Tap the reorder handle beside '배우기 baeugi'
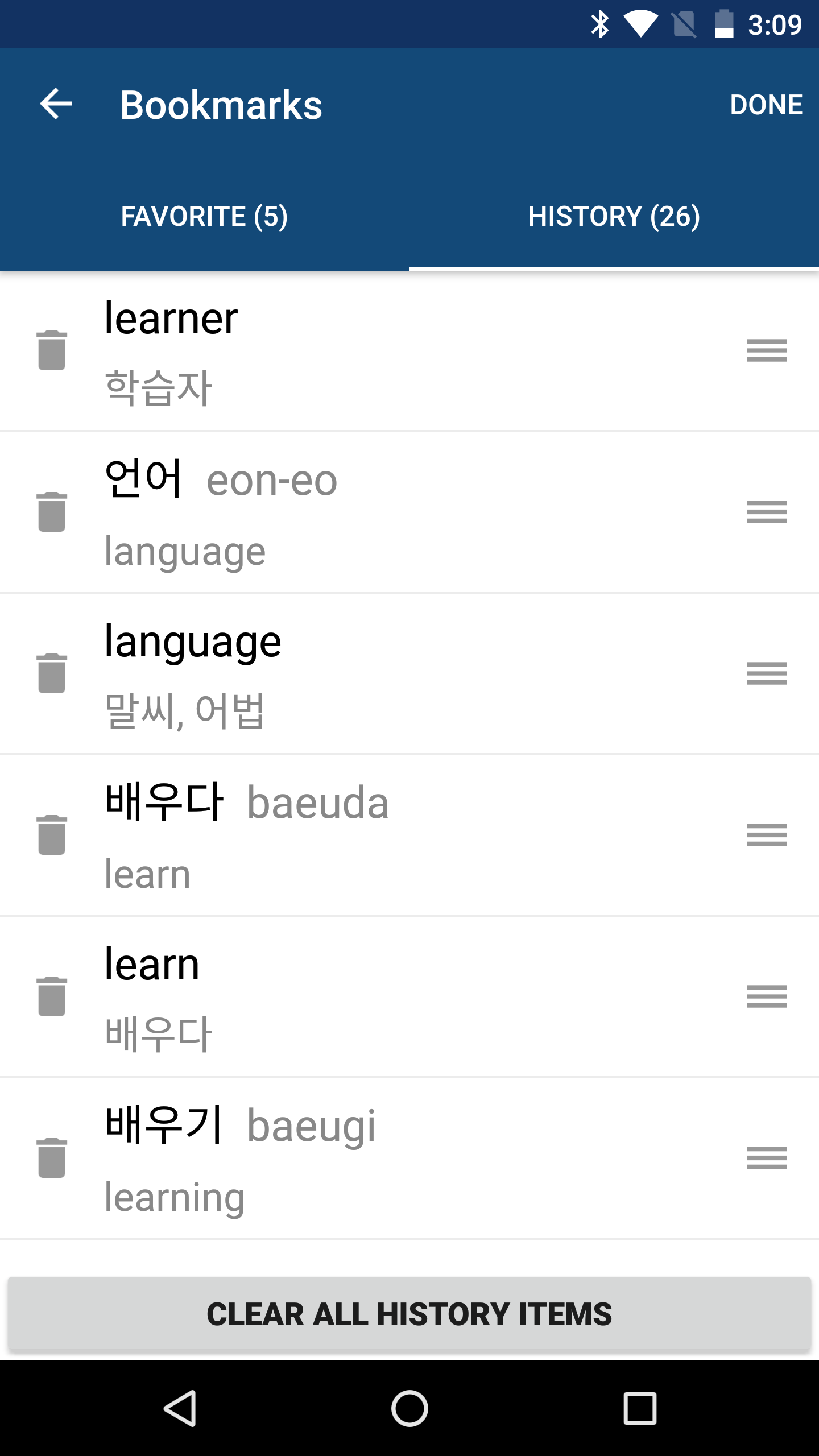The image size is (819, 1456). click(x=767, y=1158)
